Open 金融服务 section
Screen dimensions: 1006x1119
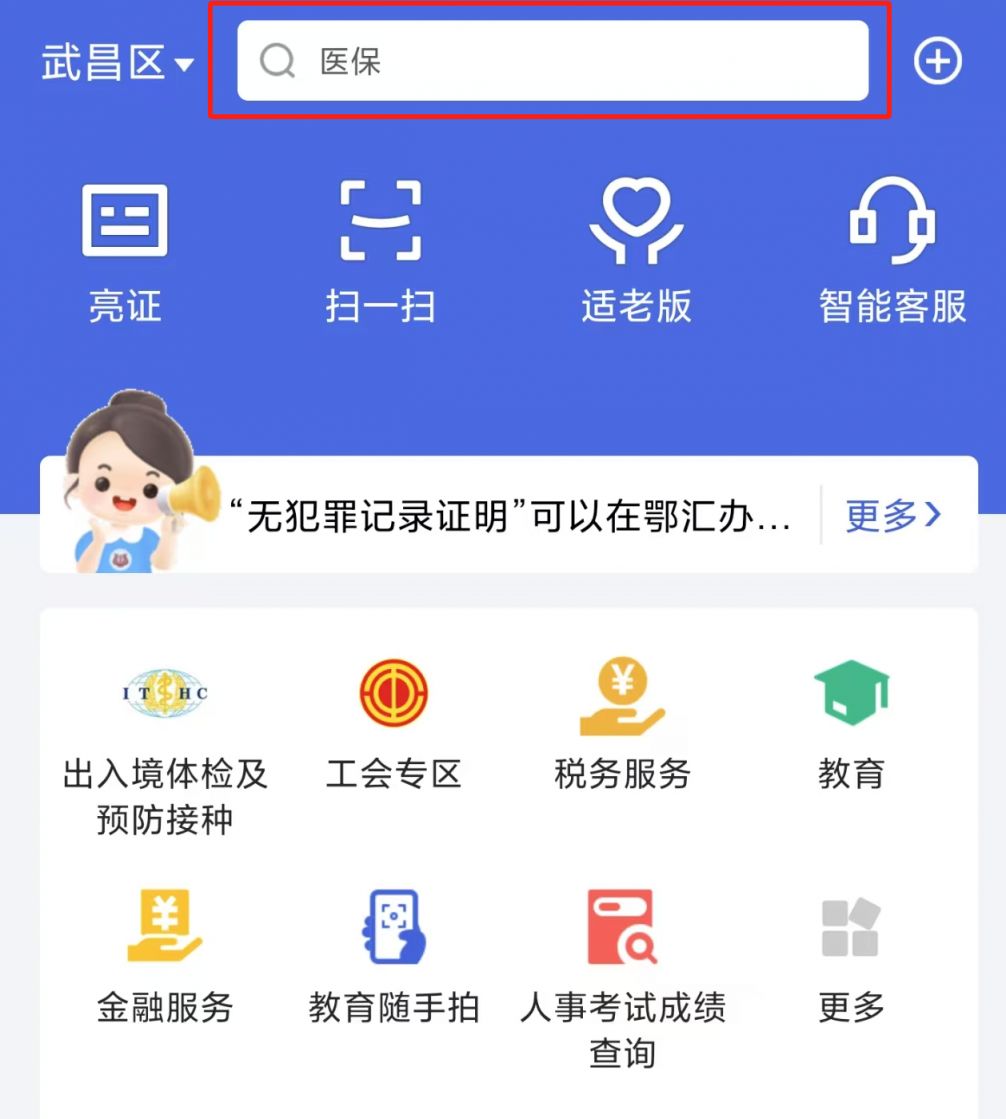coord(164,955)
